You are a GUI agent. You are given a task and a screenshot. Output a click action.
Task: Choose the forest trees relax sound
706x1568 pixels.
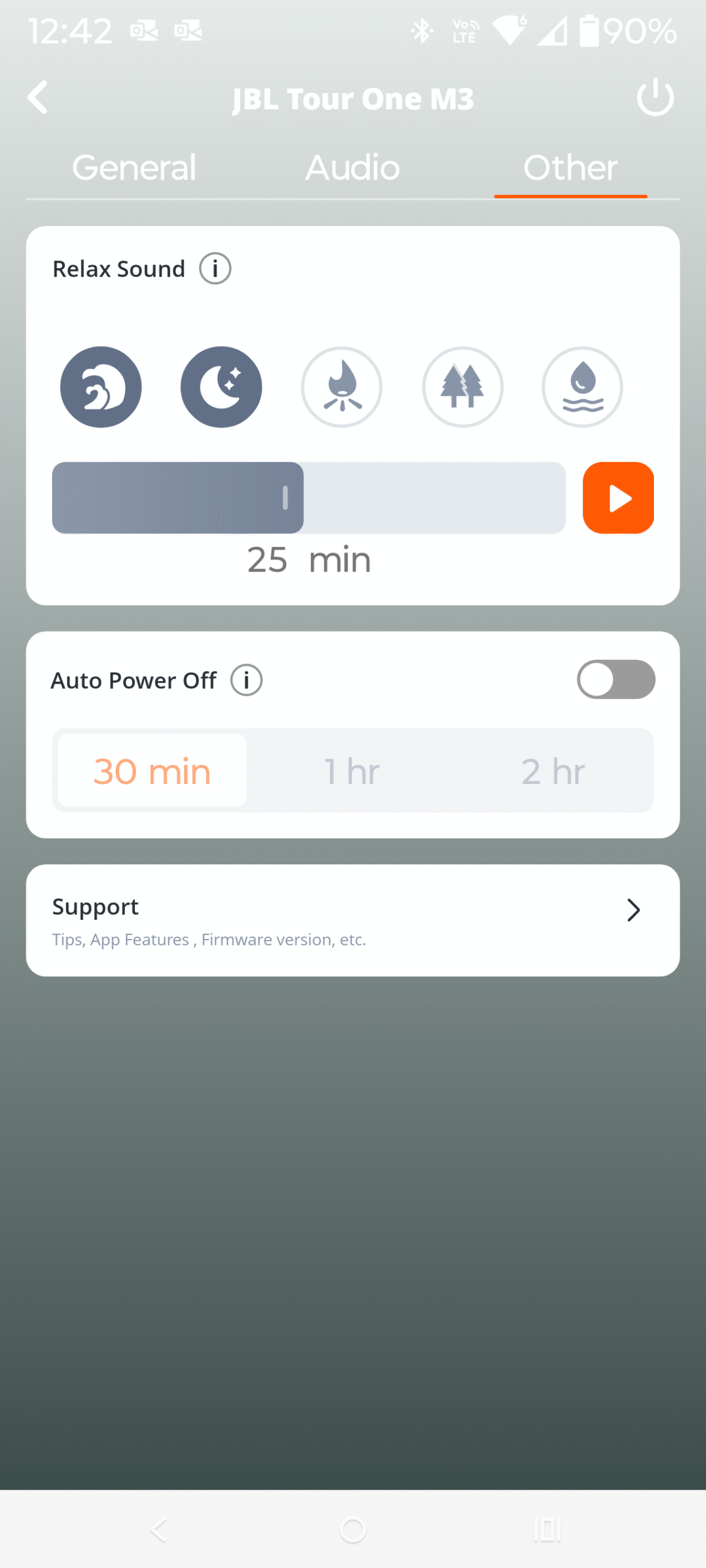click(463, 387)
